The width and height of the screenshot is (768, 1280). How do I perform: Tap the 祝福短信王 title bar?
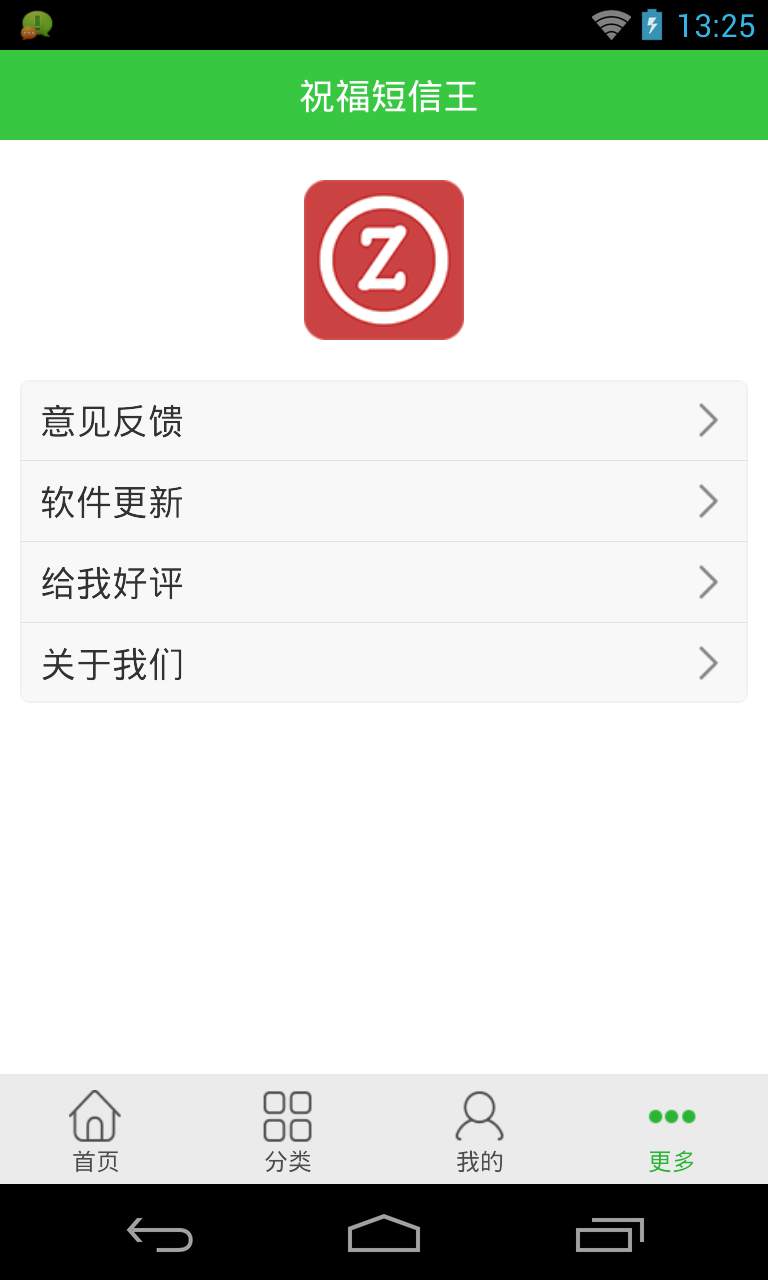[x=384, y=95]
